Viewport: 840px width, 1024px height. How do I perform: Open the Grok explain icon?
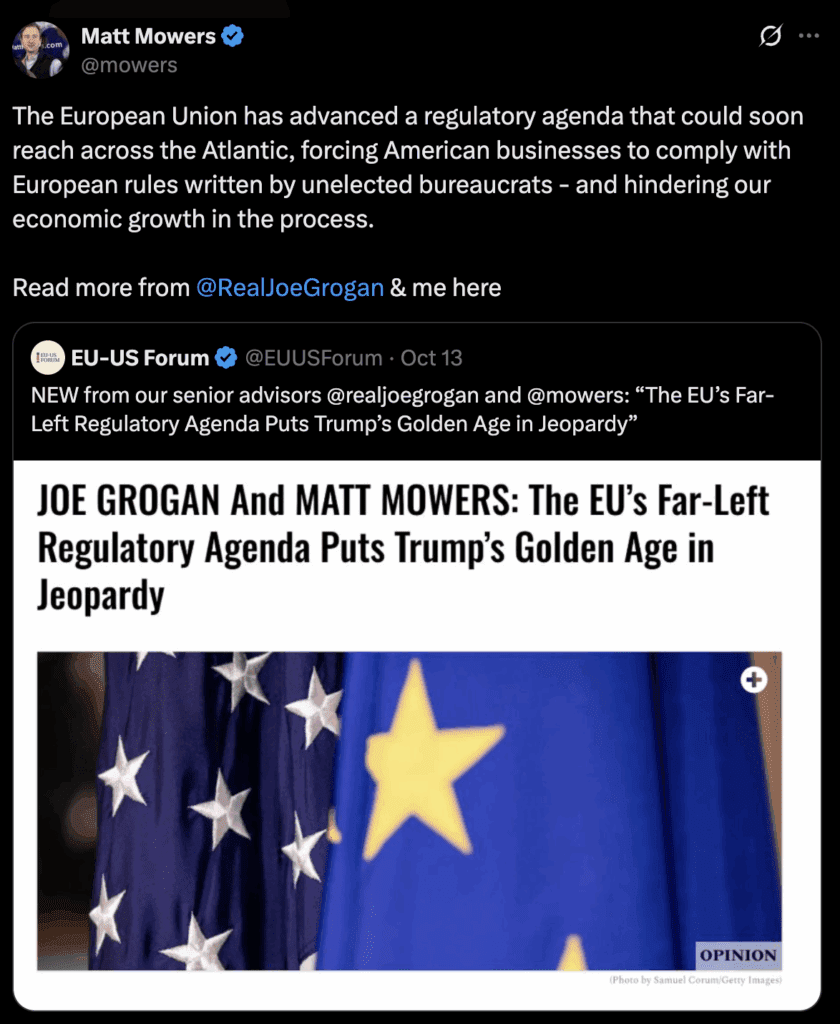tap(770, 37)
